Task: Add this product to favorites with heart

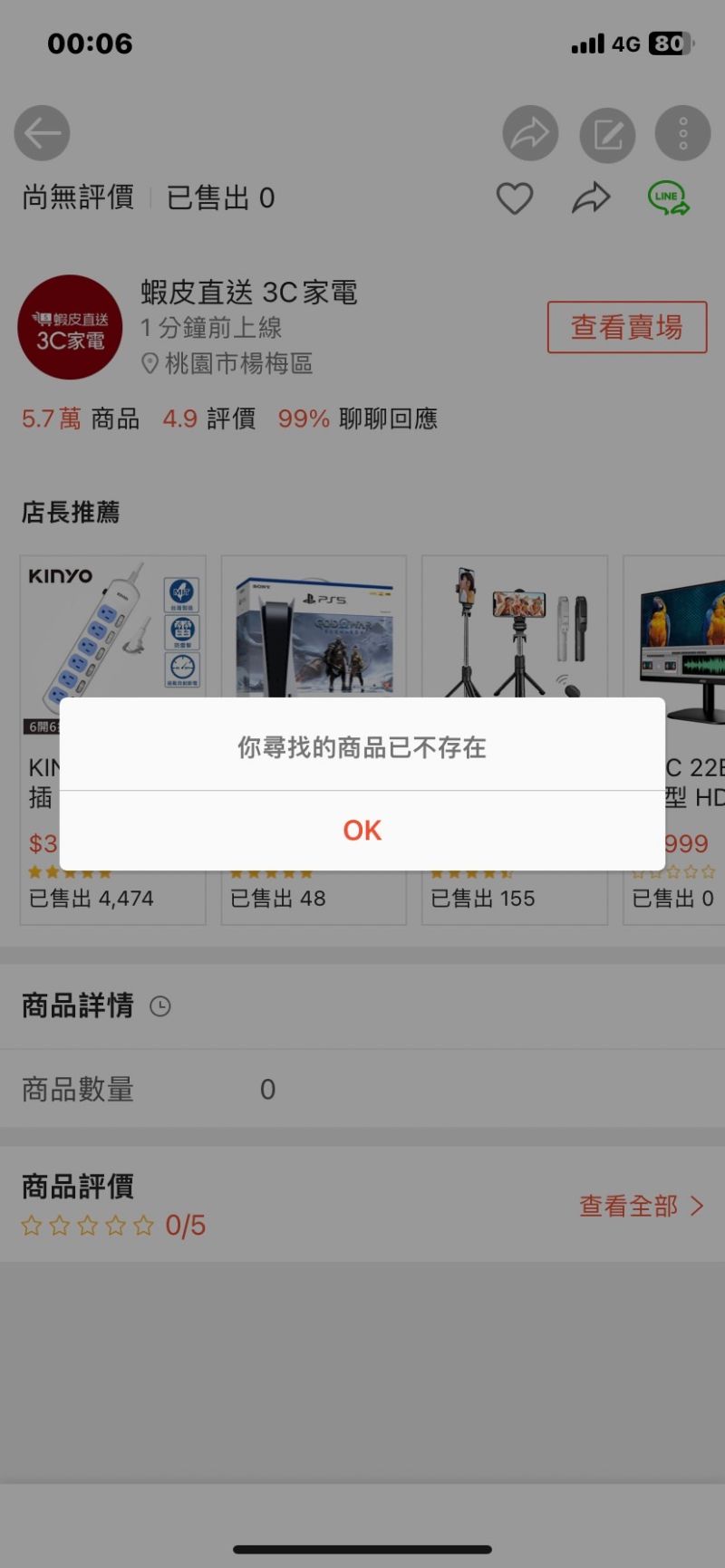Action: 514,198
